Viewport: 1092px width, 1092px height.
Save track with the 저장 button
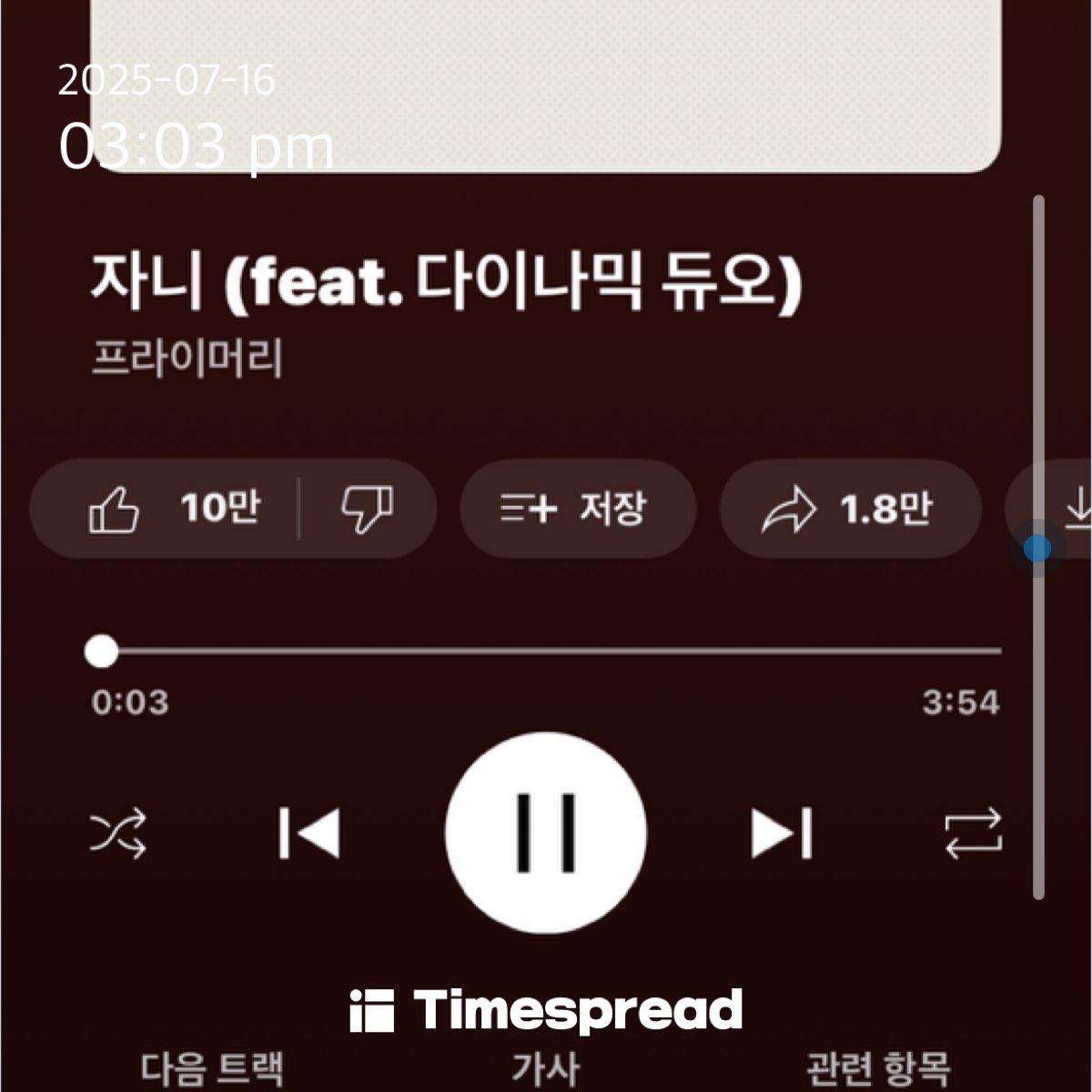click(577, 508)
